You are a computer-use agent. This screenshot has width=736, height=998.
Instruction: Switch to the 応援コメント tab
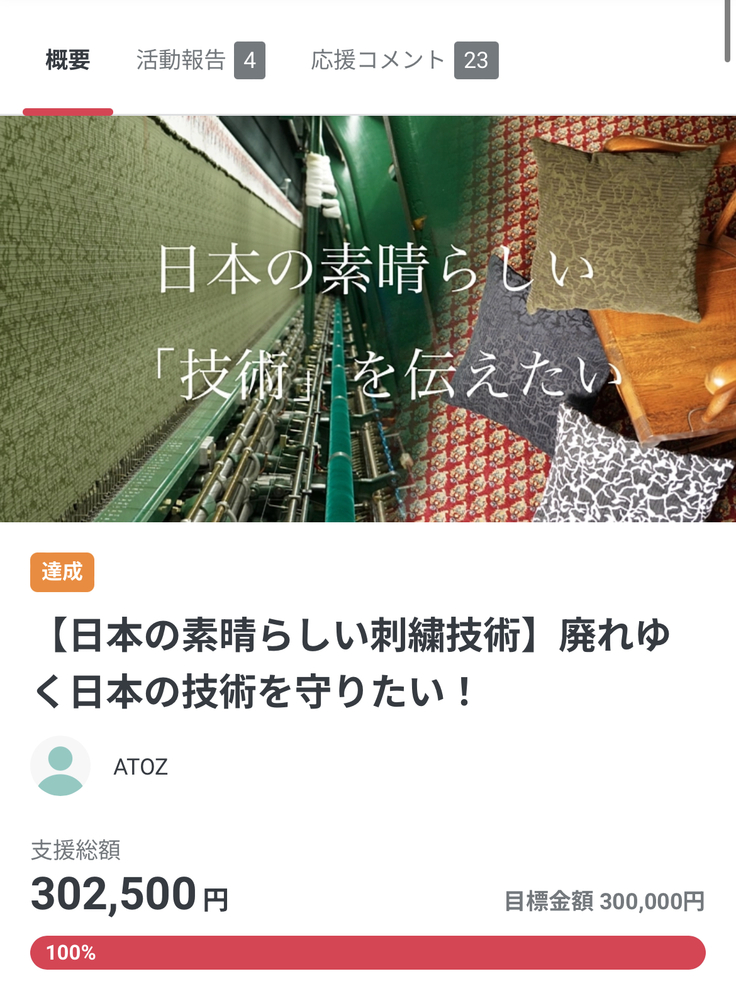(x=403, y=60)
